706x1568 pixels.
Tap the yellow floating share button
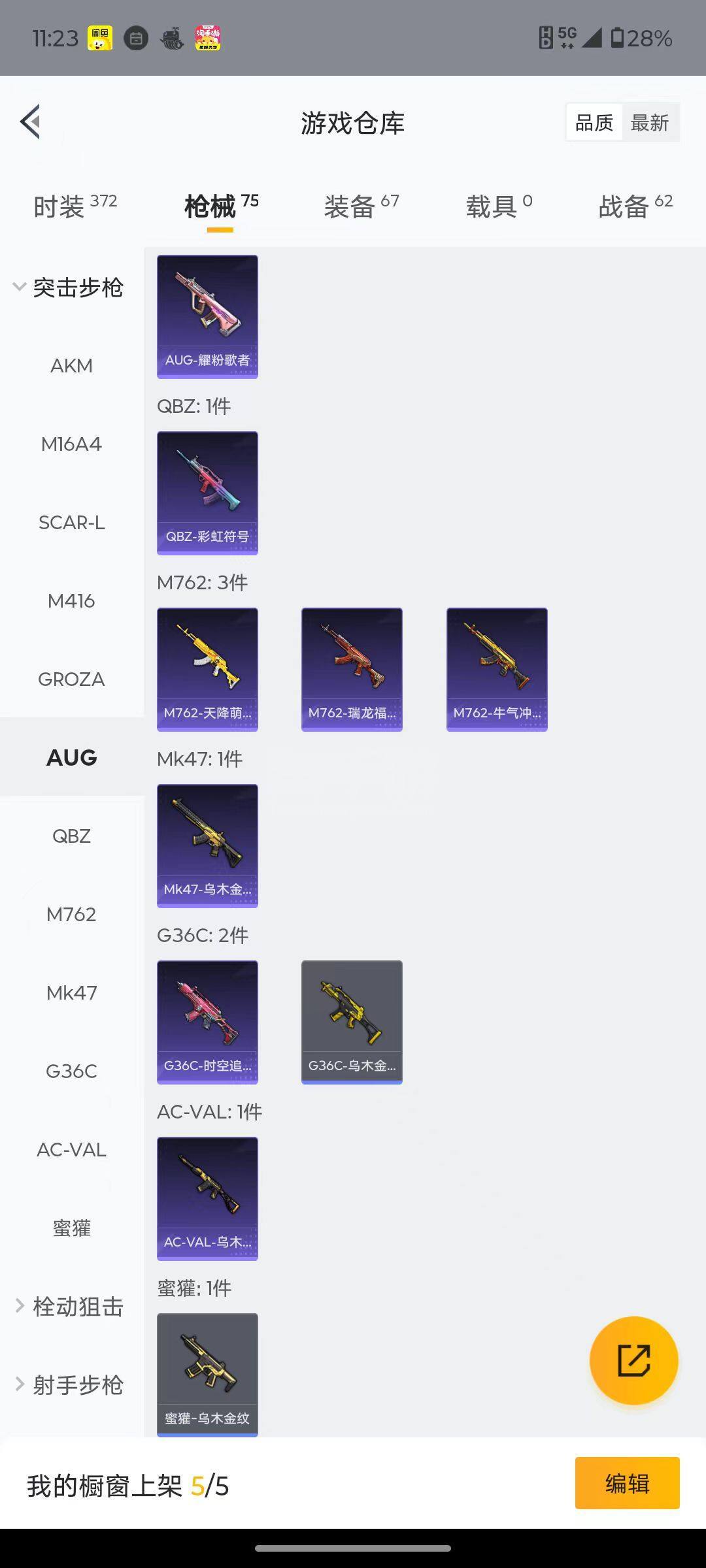[633, 1360]
